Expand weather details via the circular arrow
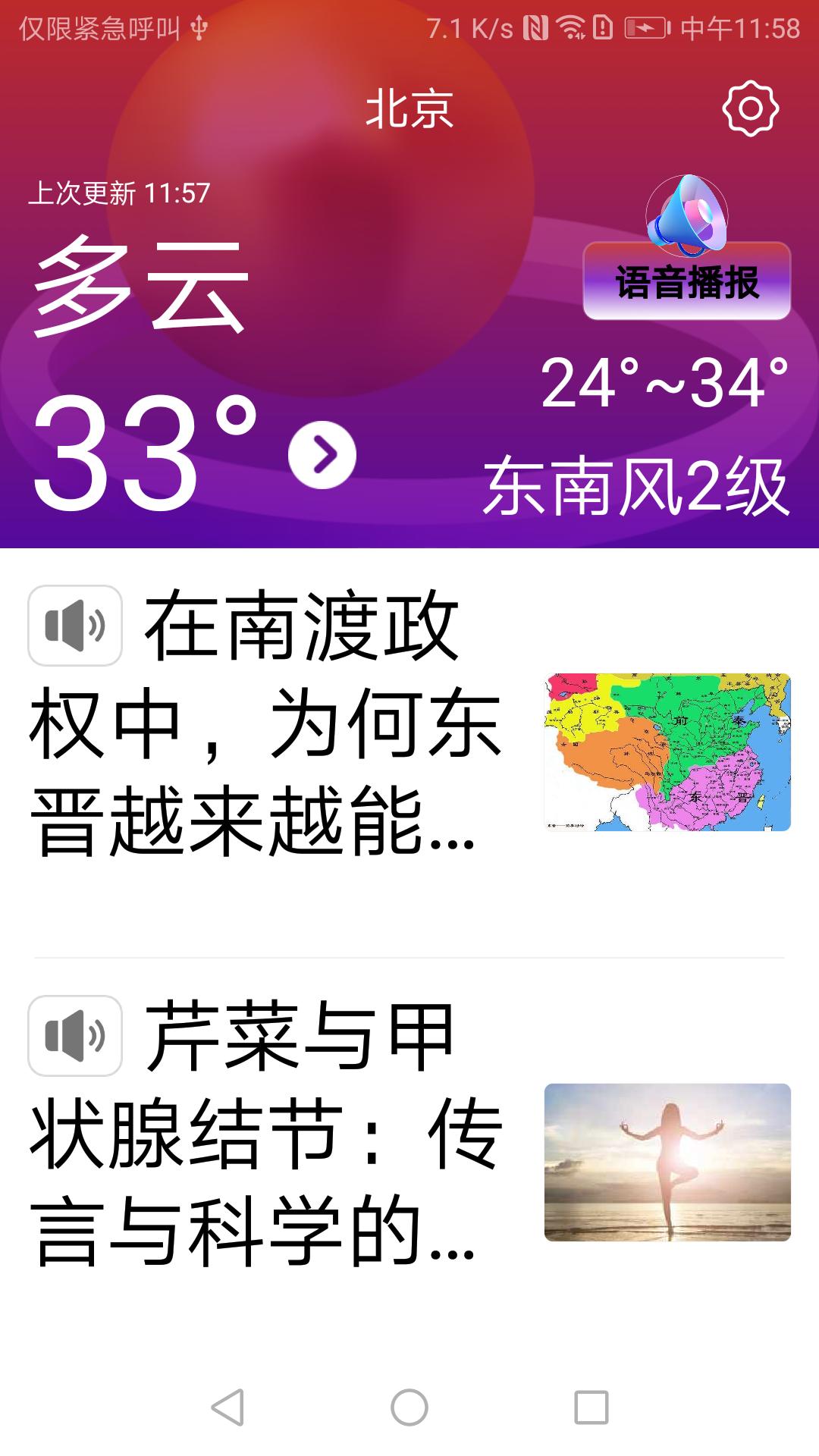This screenshot has width=819, height=1456. [322, 455]
